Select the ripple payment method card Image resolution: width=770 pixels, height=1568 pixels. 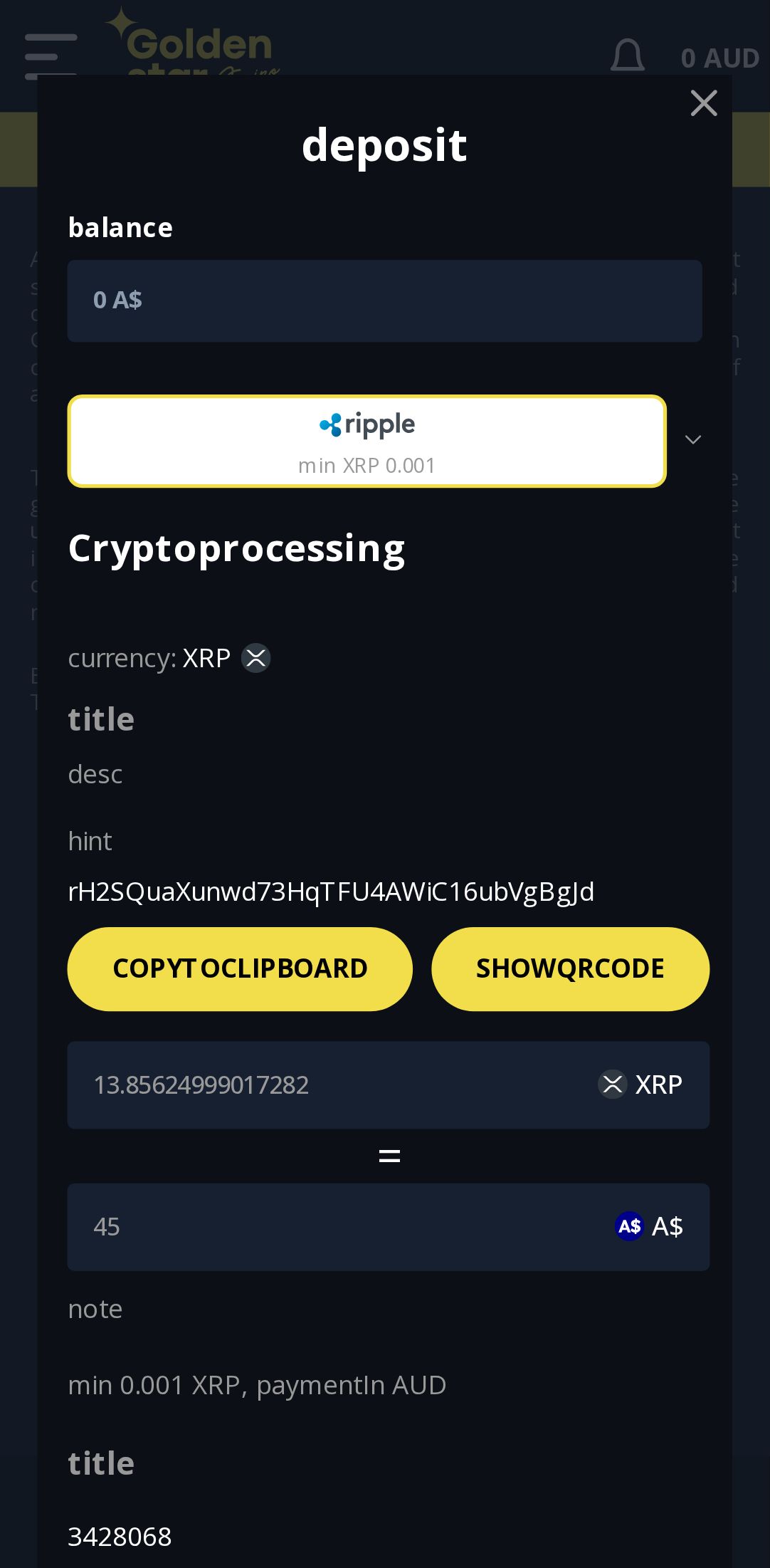pyautogui.click(x=366, y=441)
